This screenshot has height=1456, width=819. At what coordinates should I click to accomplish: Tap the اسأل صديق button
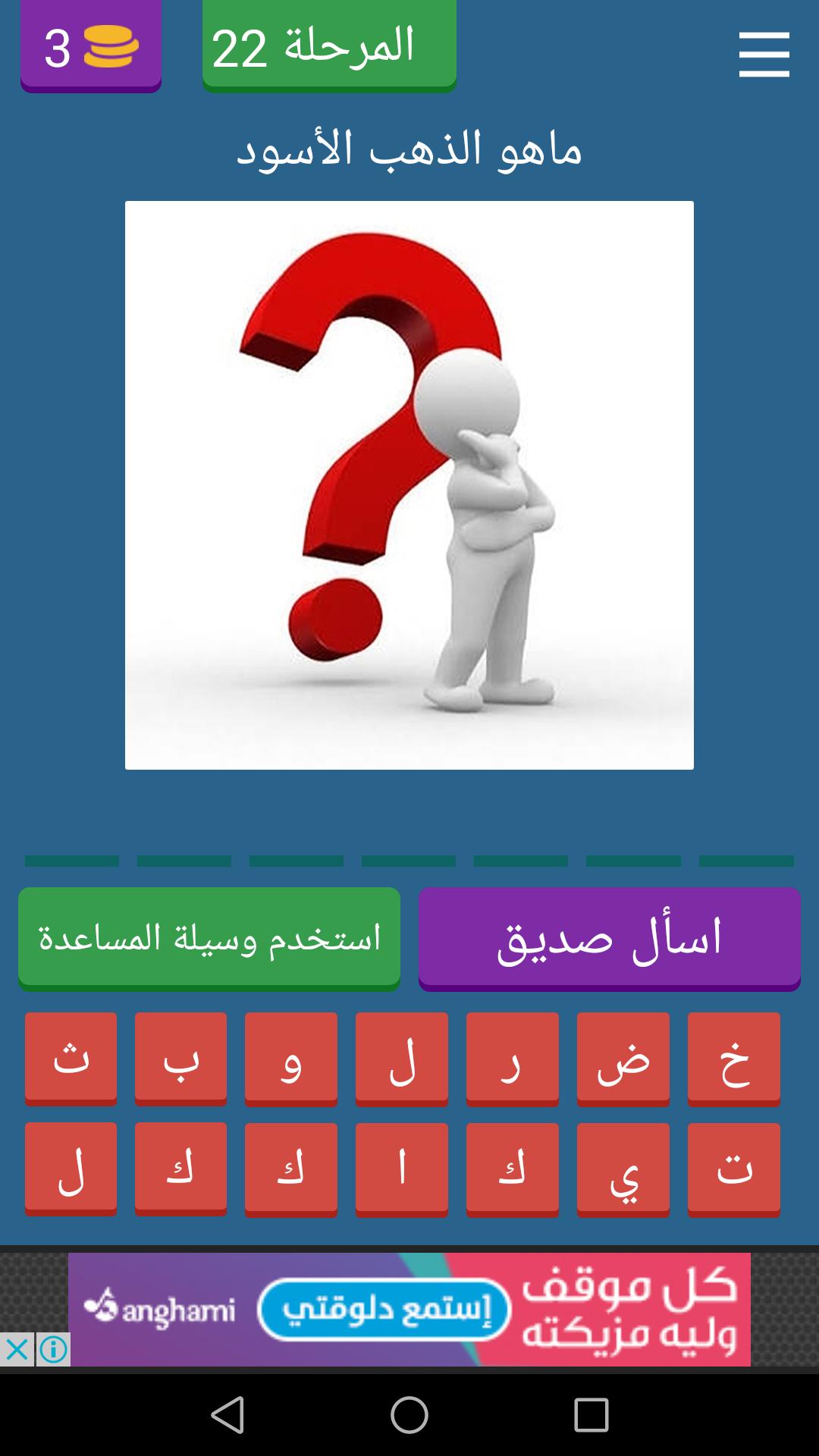[x=610, y=938]
